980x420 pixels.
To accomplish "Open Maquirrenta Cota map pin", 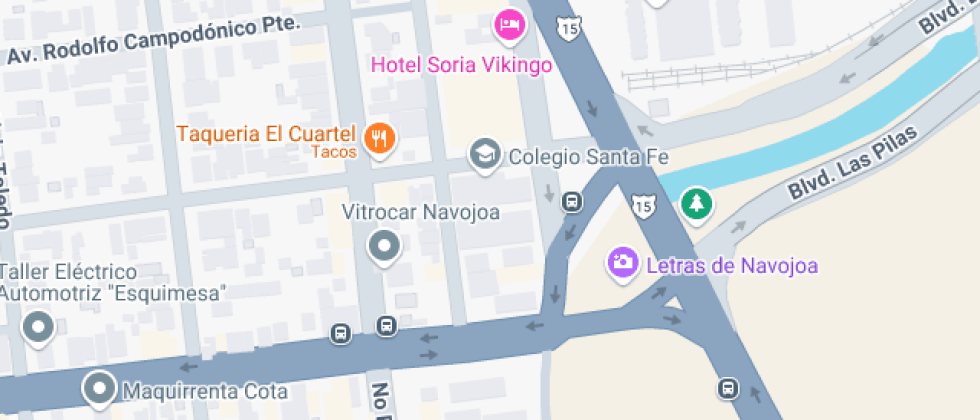I will tap(100, 389).
